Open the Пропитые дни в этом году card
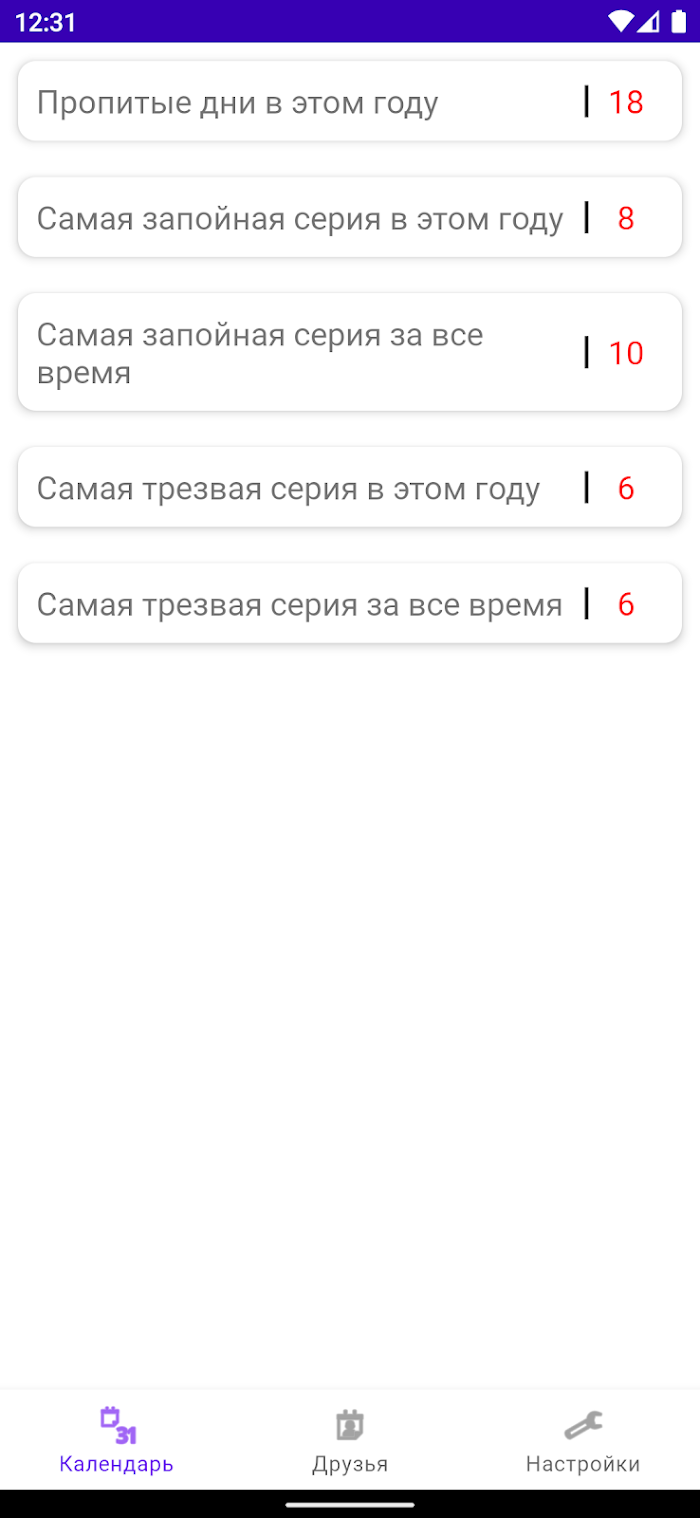The height and width of the screenshot is (1518, 700). [350, 101]
